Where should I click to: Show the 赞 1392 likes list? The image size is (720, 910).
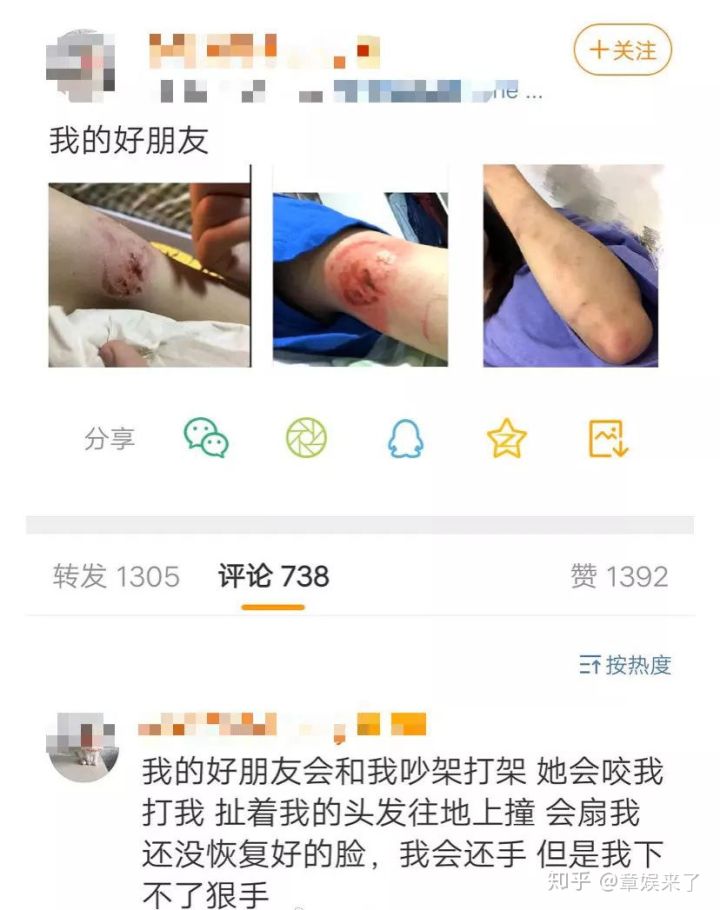point(618,576)
